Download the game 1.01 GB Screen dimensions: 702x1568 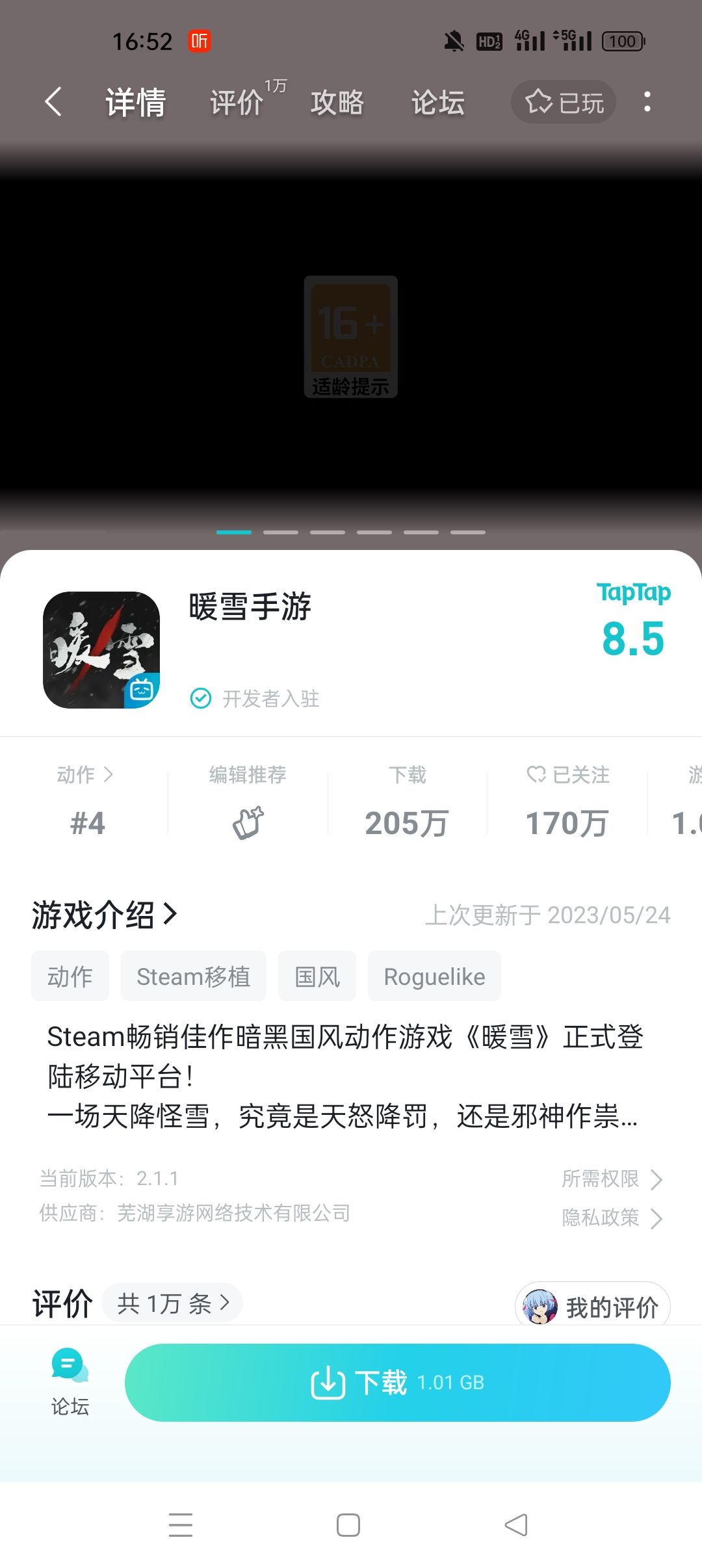coord(398,1382)
